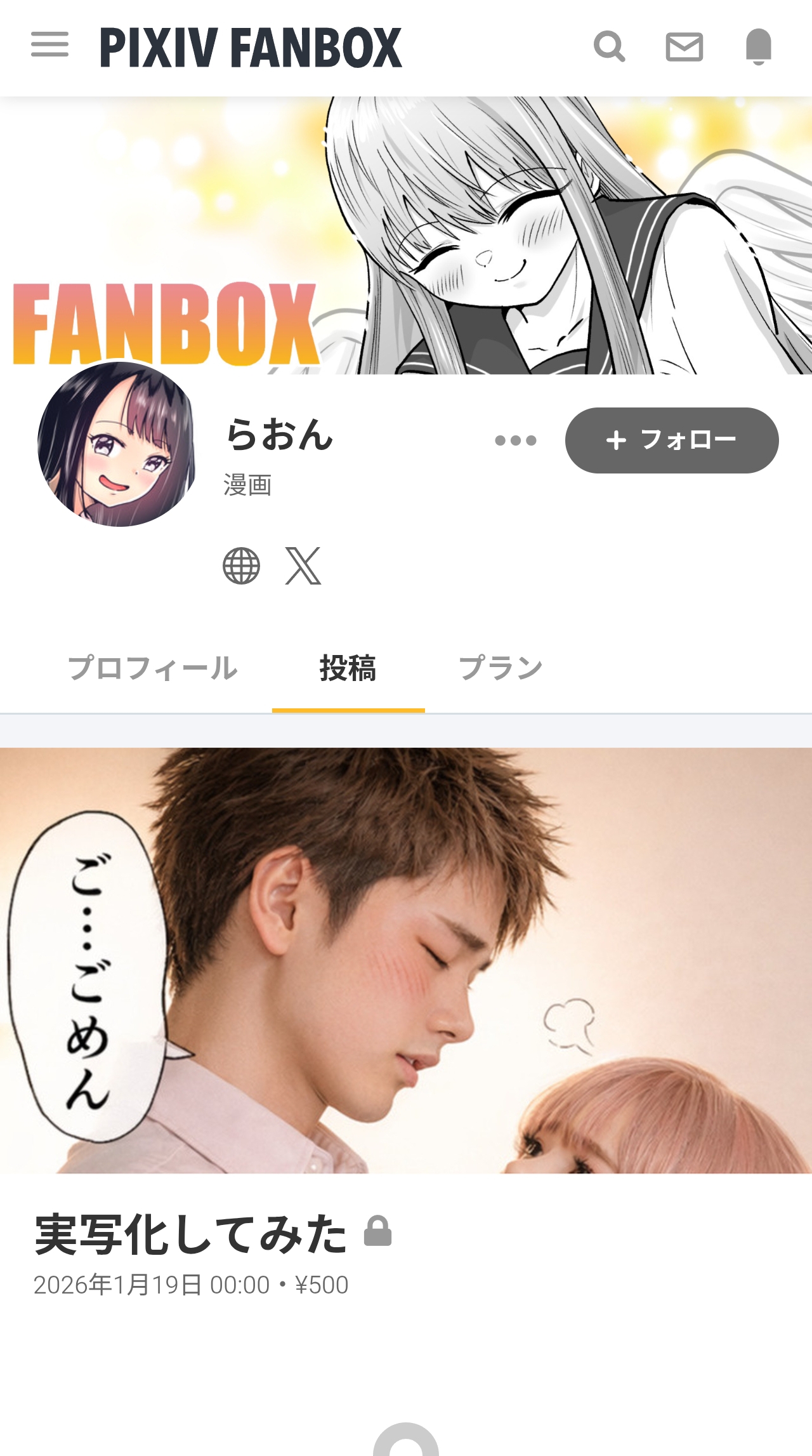Image resolution: width=812 pixels, height=1456 pixels.
Task: Switch to the プロフィール tab
Action: coord(152,668)
